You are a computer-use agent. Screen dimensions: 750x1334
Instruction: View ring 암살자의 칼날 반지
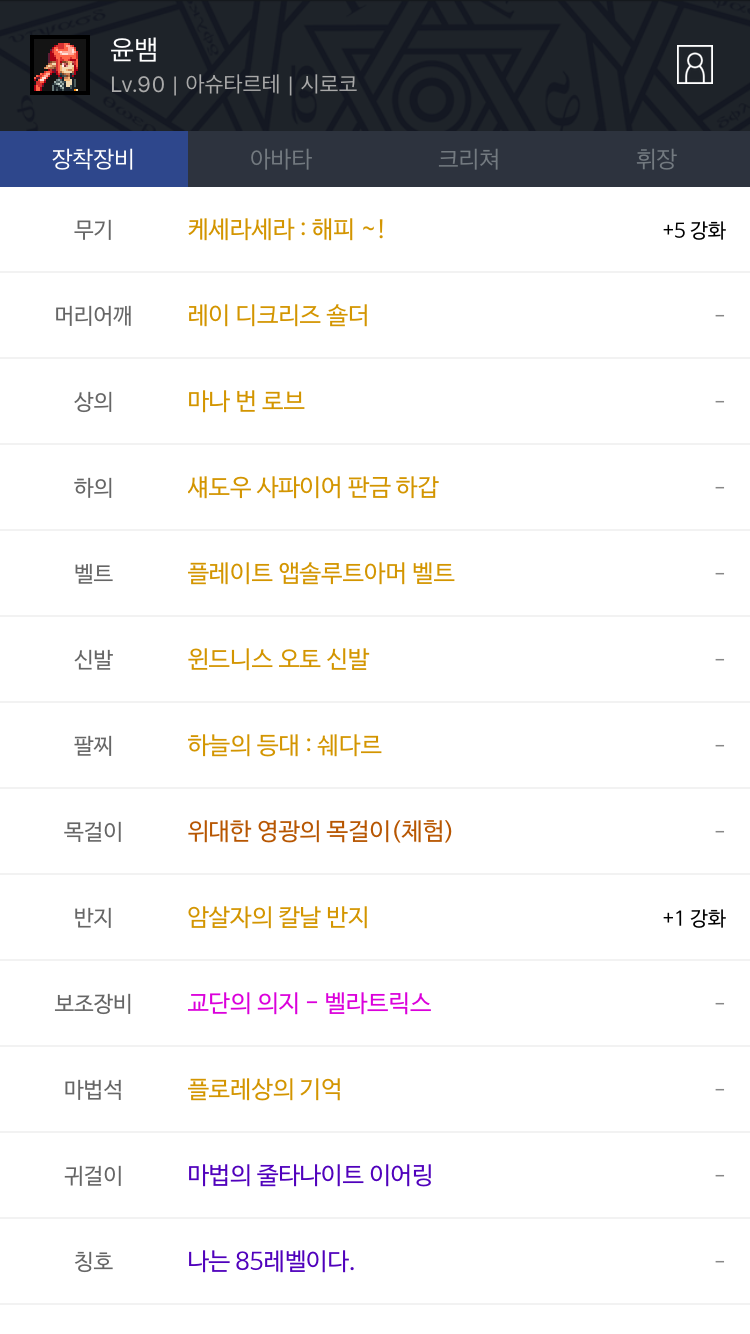point(278,918)
